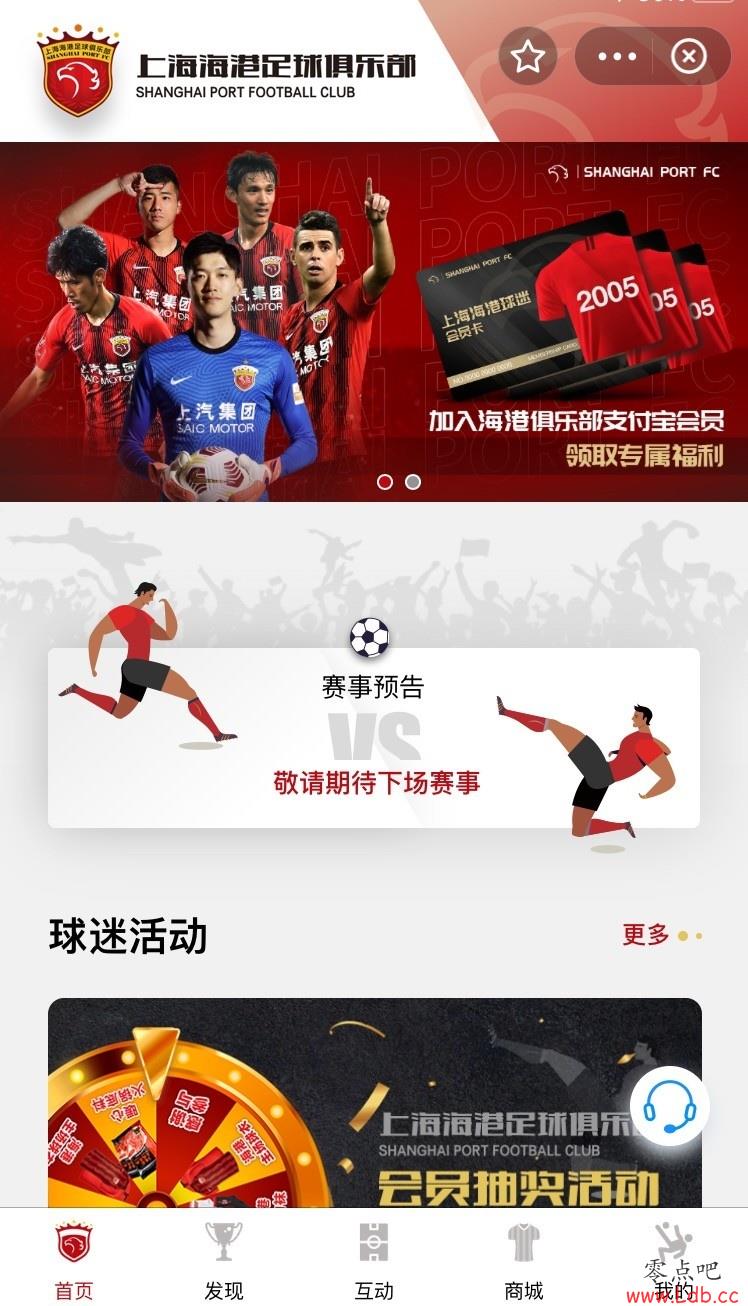Open the Alipay membership banner
The image size is (748, 1306).
click(x=374, y=320)
